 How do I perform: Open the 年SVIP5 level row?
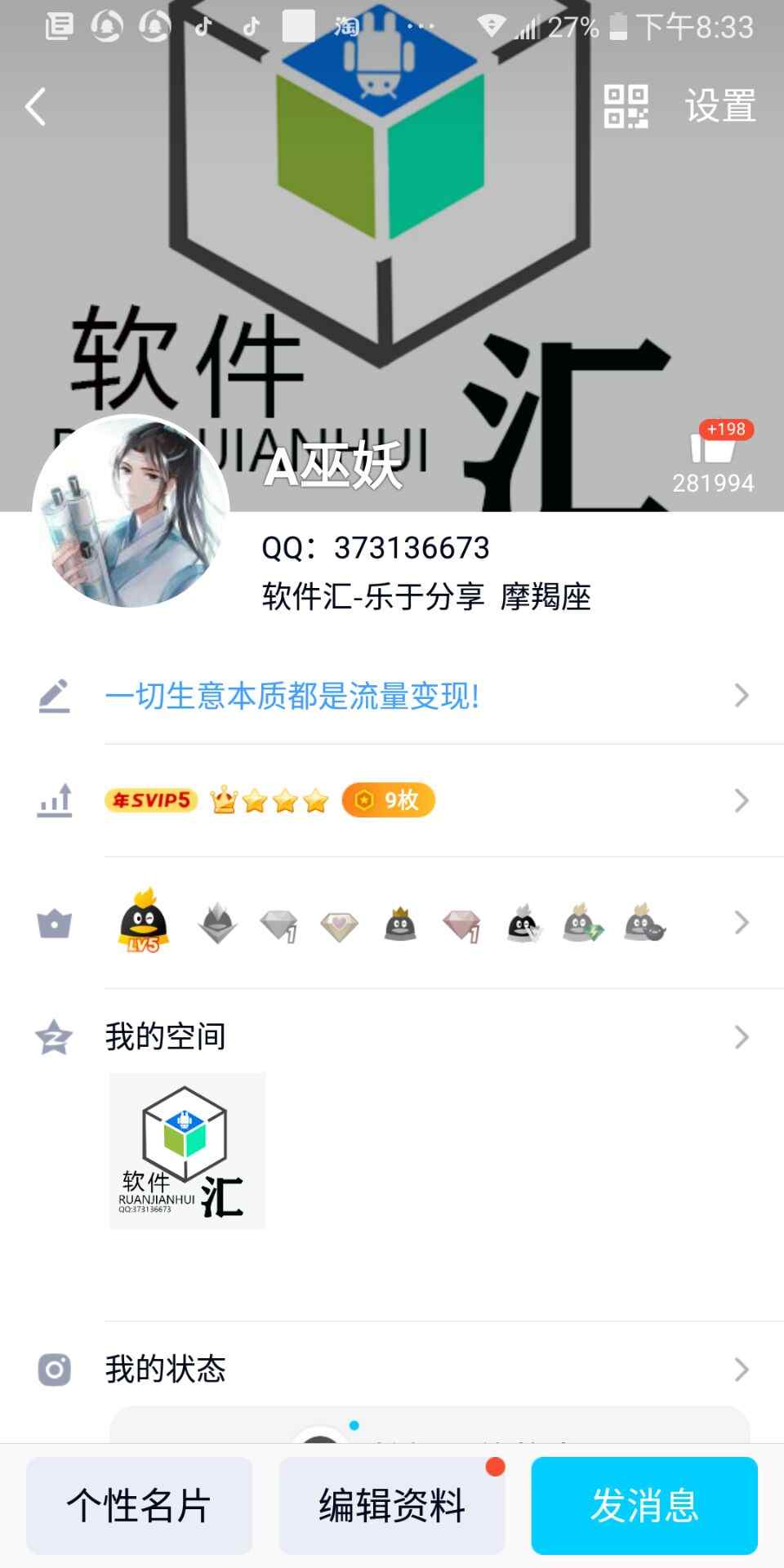pyautogui.click(x=425, y=800)
